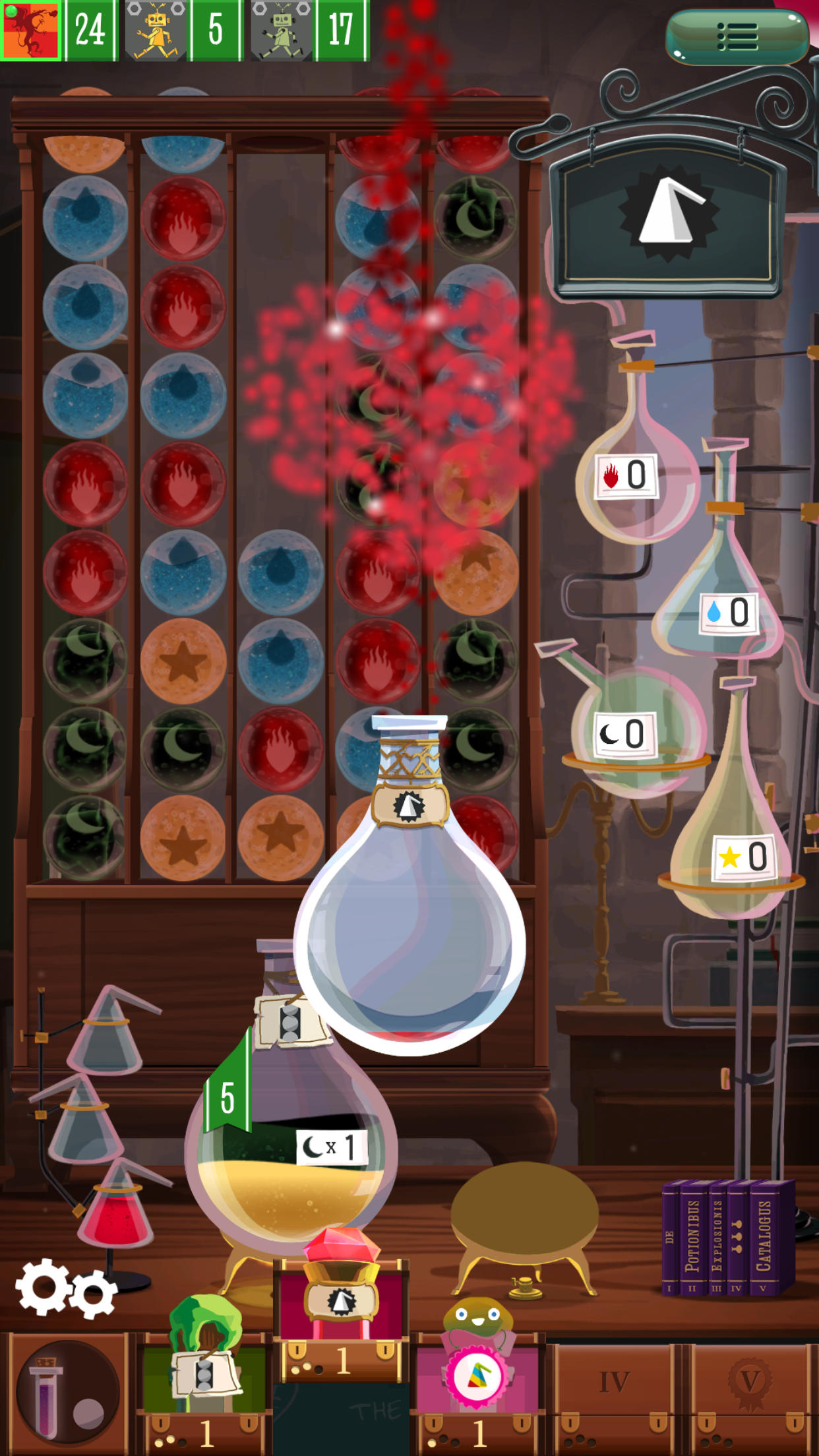Select the yellow robot player avatar

(156, 30)
